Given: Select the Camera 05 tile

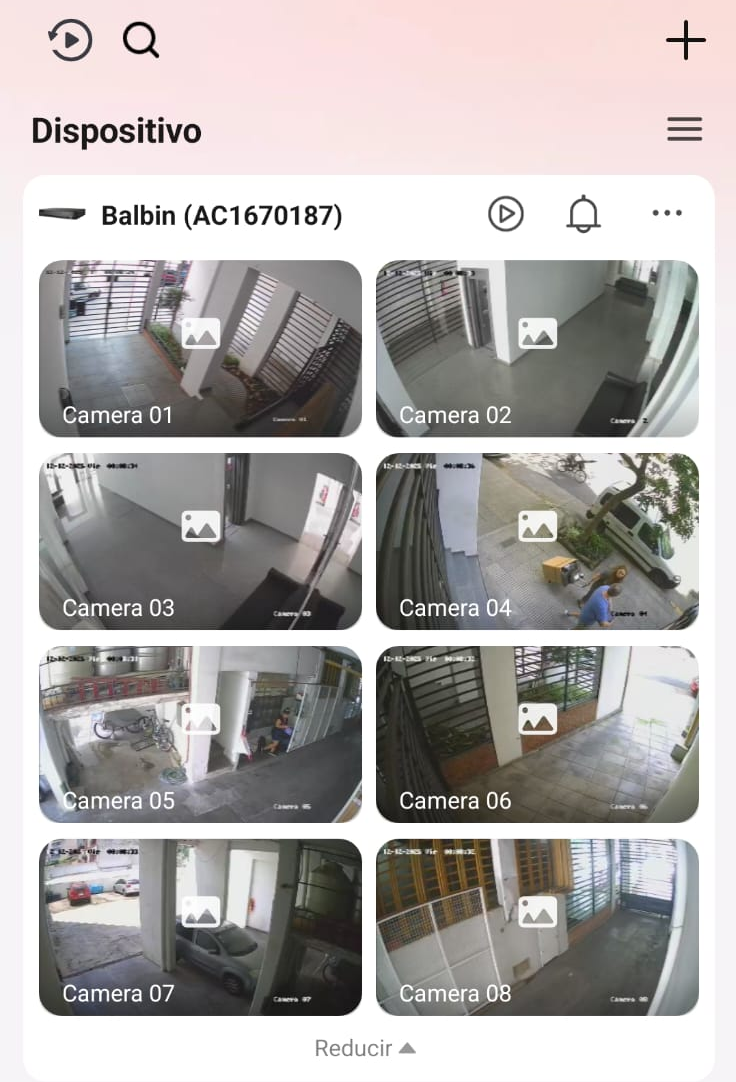Looking at the screenshot, I should (200, 734).
